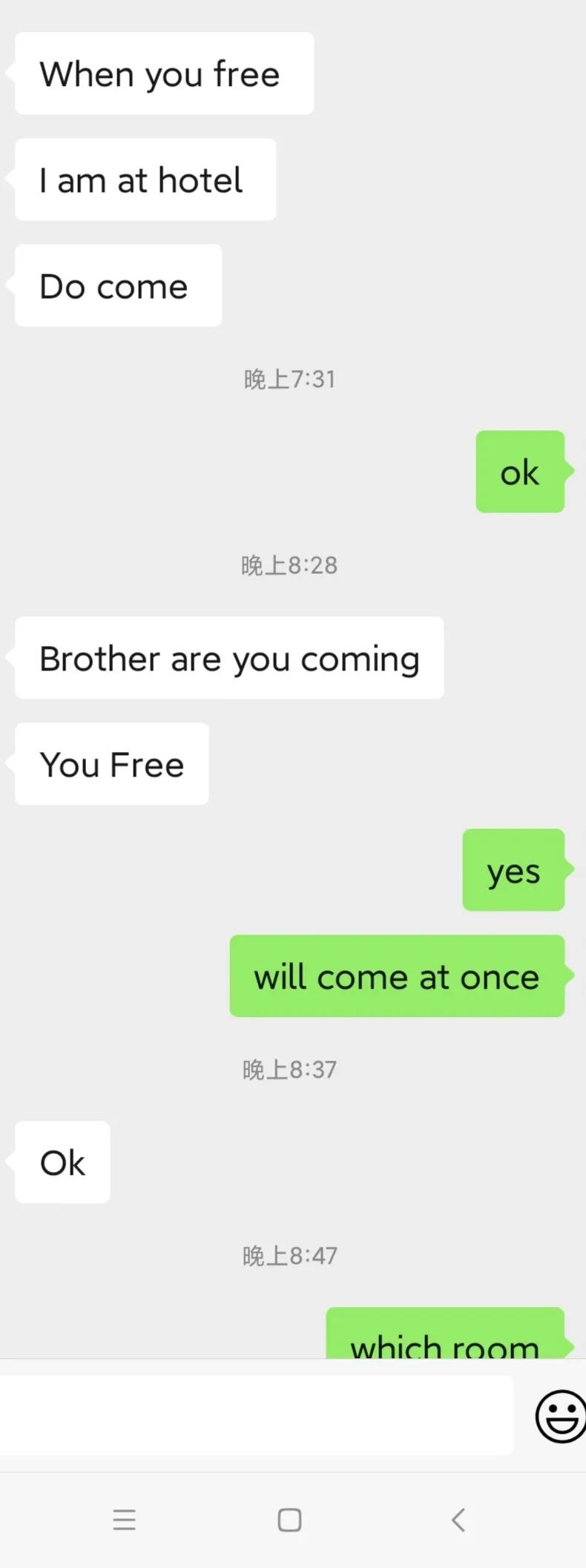The image size is (586, 1568).
Task: Open recent apps menu button
Action: [125, 1520]
